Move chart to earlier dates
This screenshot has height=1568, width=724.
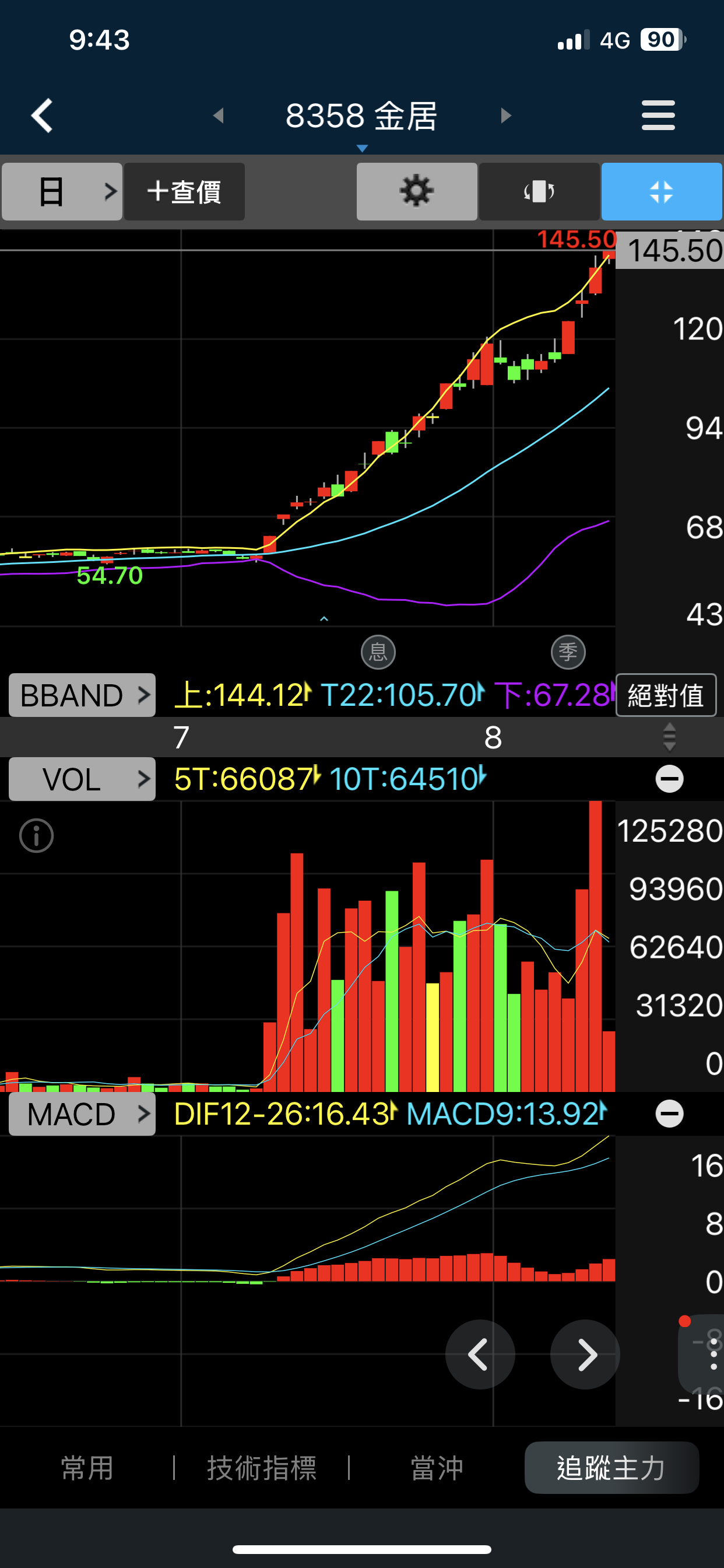click(480, 1354)
